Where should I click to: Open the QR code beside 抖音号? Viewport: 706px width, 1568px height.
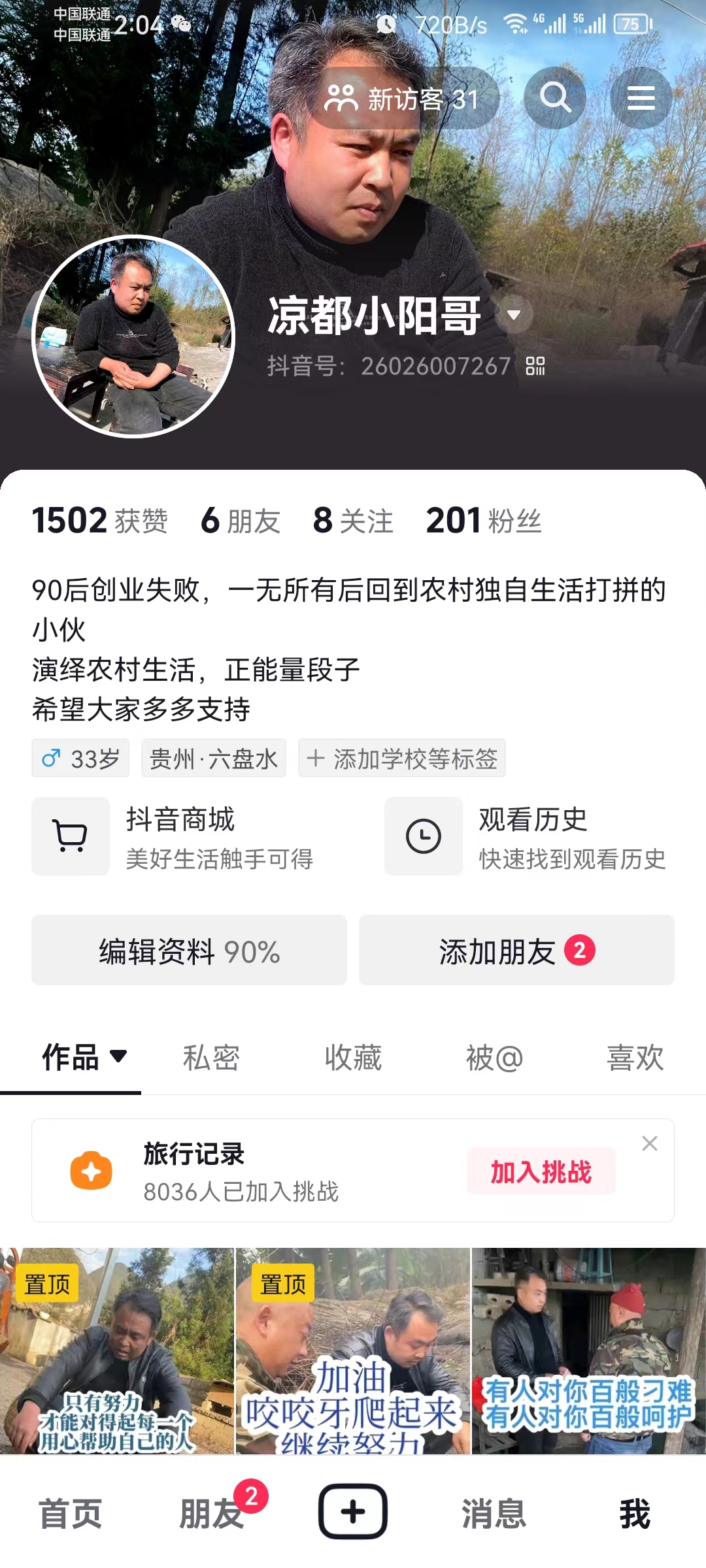pos(535,366)
